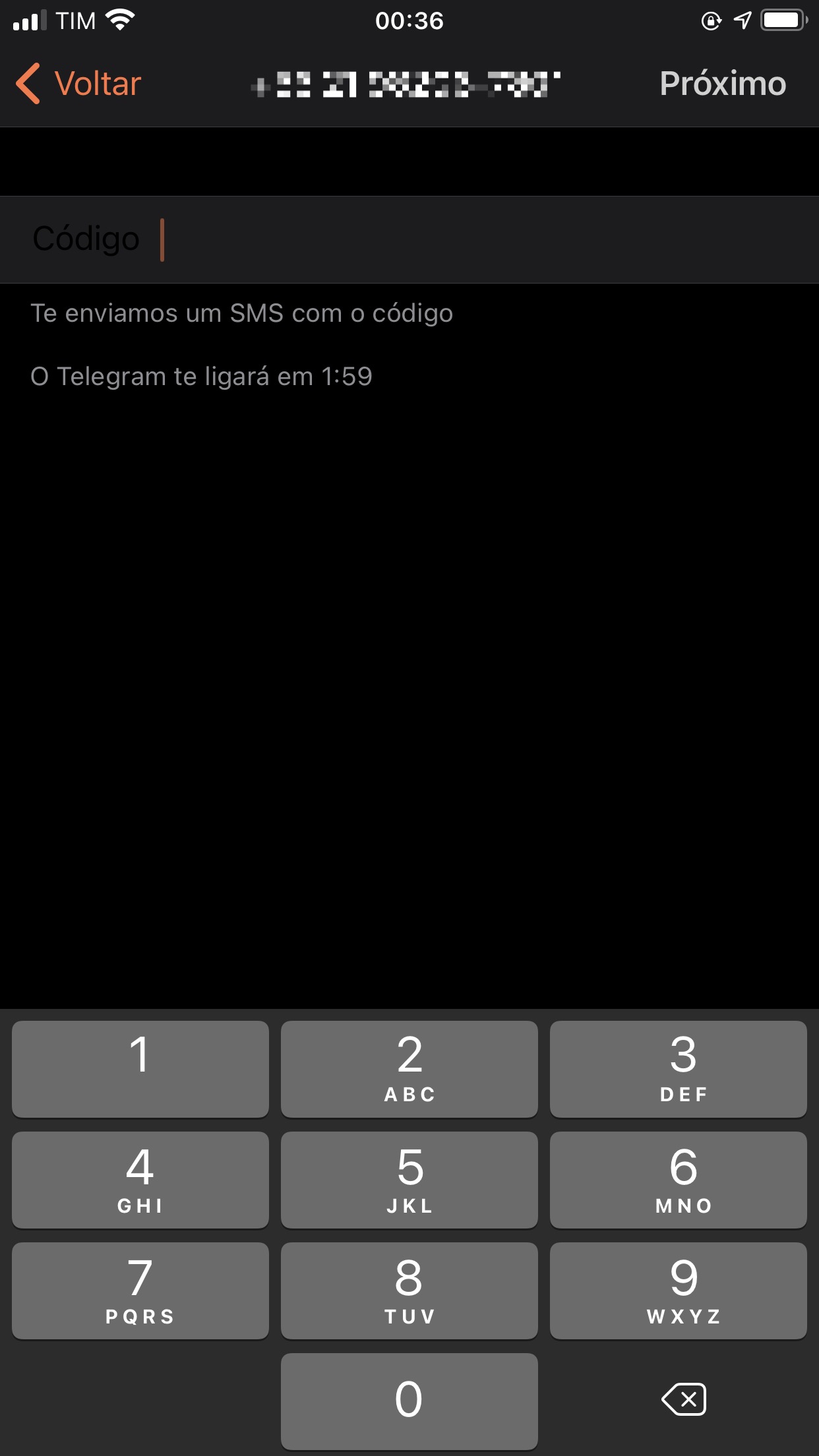Enter digit 3 on the keypad

pyautogui.click(x=679, y=1069)
